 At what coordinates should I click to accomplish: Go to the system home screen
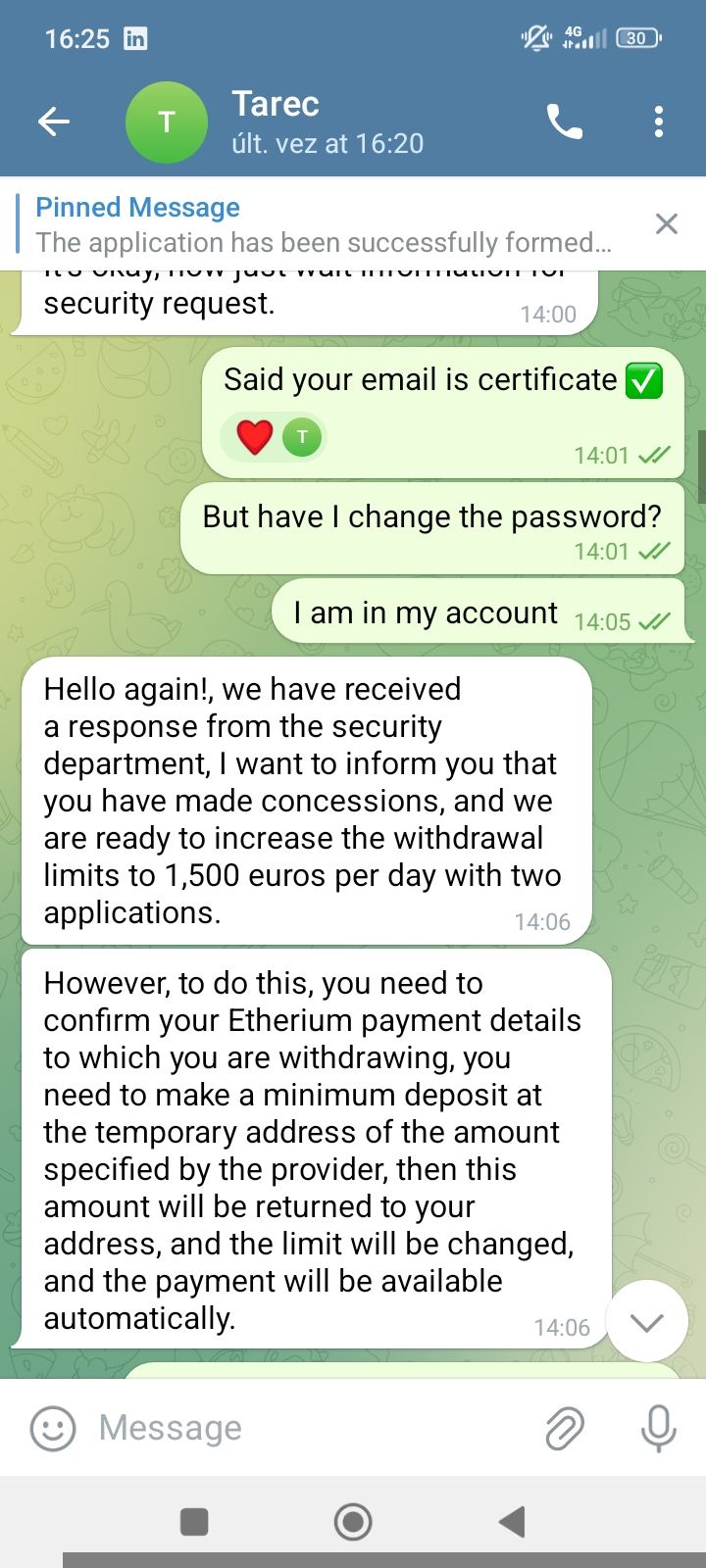(x=353, y=1521)
